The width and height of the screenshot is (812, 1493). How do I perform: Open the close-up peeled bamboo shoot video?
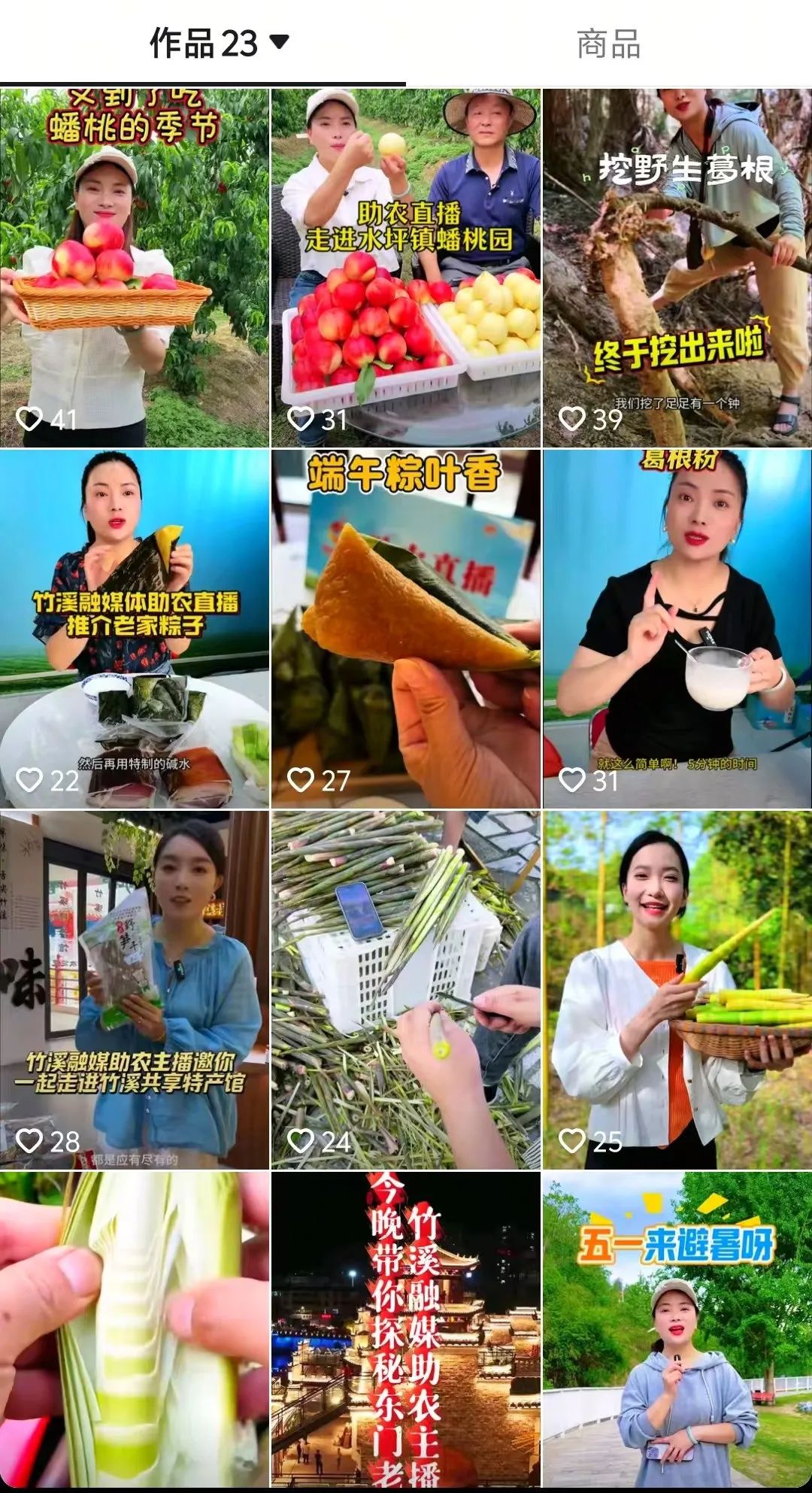click(x=135, y=1330)
